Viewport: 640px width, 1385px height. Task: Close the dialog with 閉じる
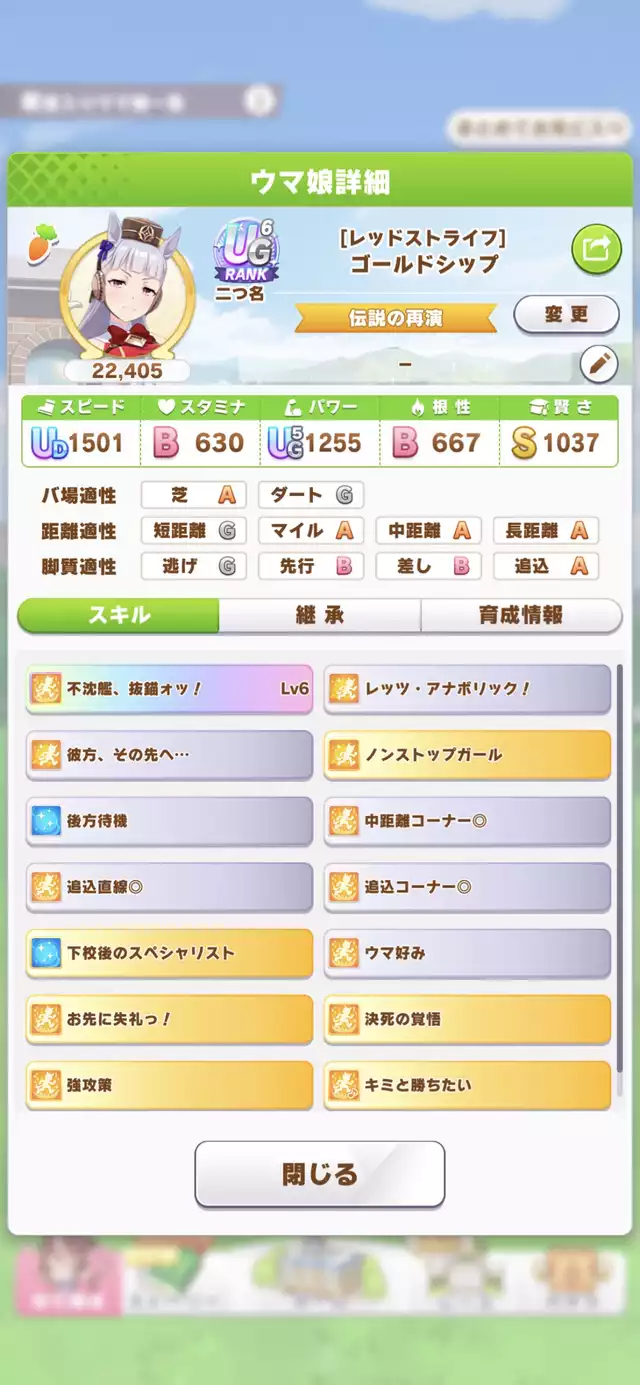click(319, 1174)
